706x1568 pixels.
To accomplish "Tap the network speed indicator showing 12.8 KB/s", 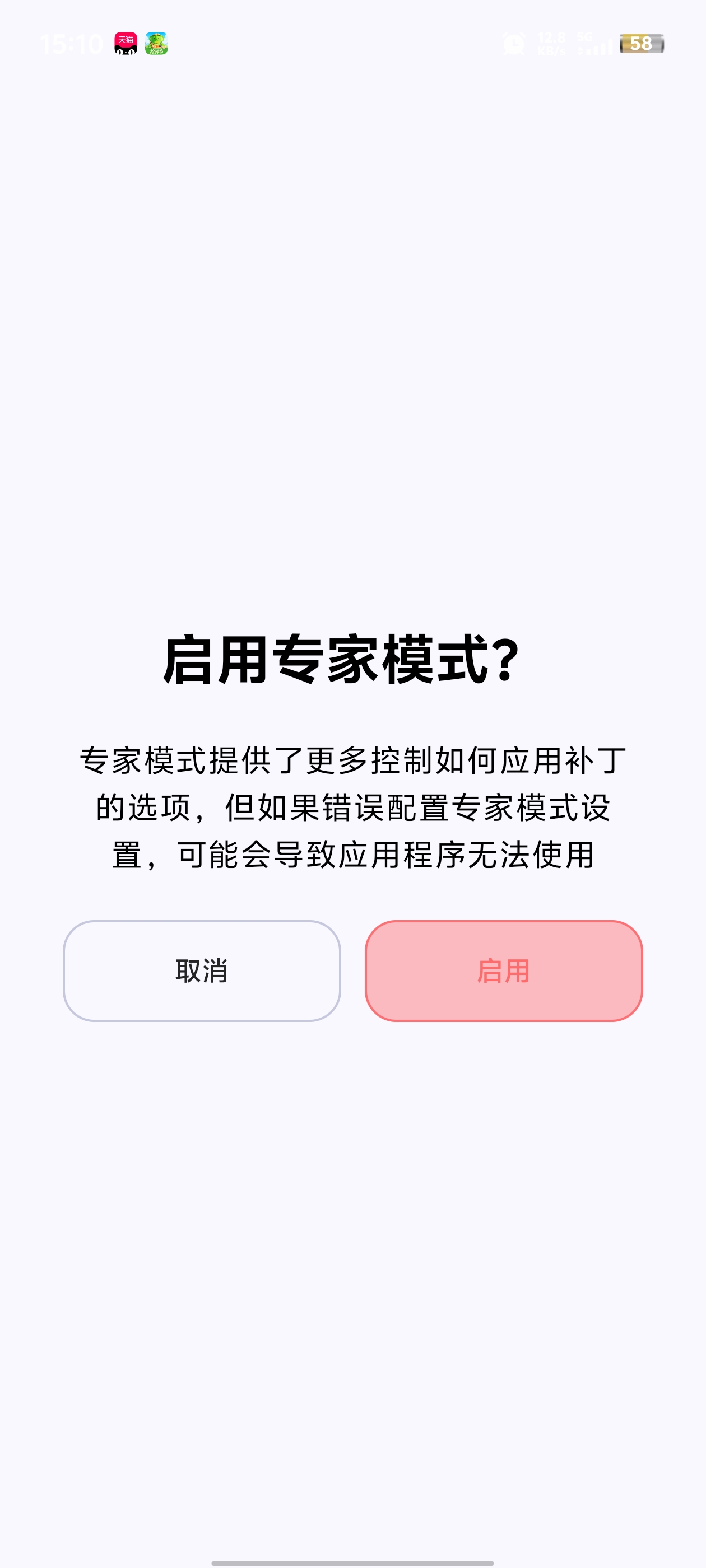I will [553, 44].
